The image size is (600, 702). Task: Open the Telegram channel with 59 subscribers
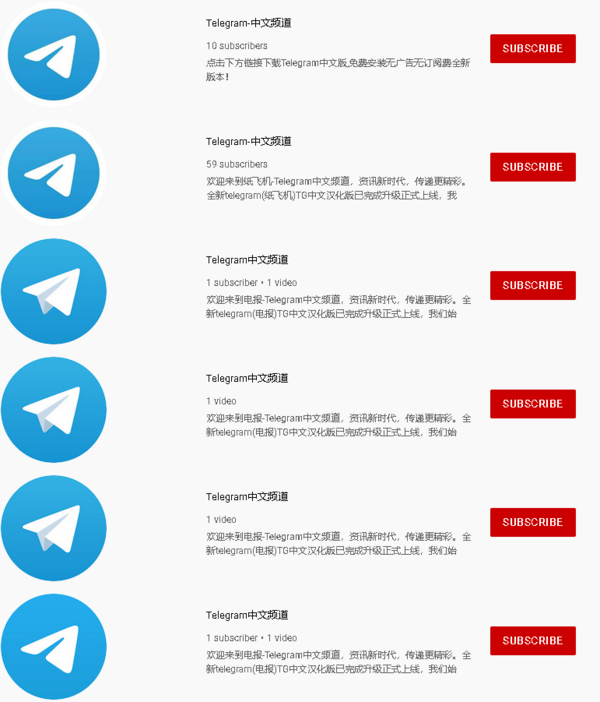(x=249, y=141)
